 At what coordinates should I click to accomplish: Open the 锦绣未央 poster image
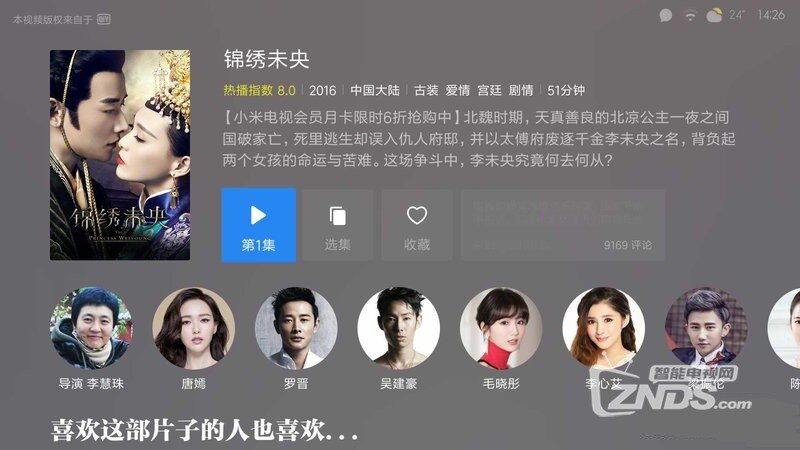121,155
